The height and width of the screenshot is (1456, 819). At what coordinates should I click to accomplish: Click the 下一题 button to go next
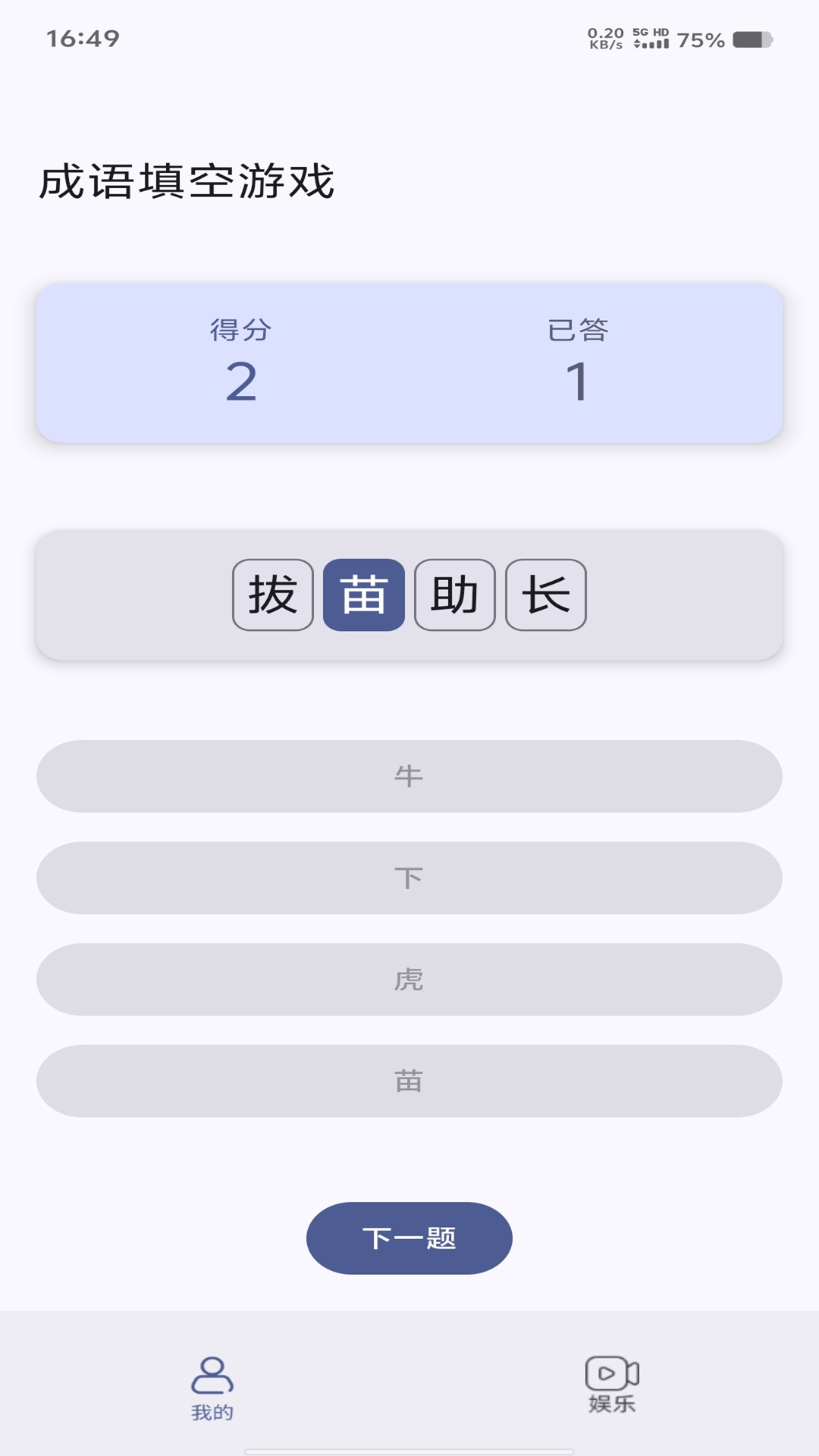click(409, 1237)
